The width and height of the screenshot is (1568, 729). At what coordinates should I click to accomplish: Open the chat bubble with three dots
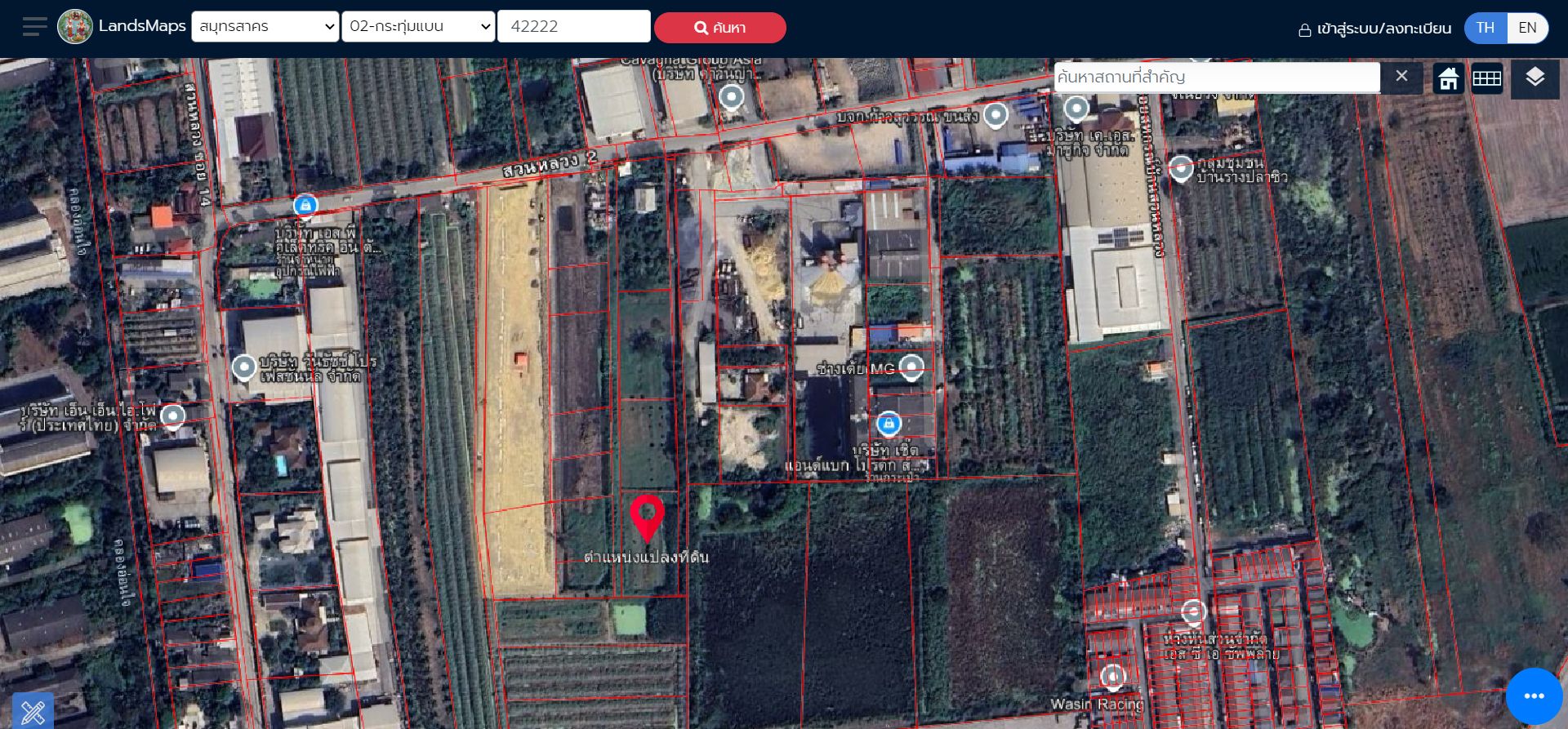[1534, 696]
